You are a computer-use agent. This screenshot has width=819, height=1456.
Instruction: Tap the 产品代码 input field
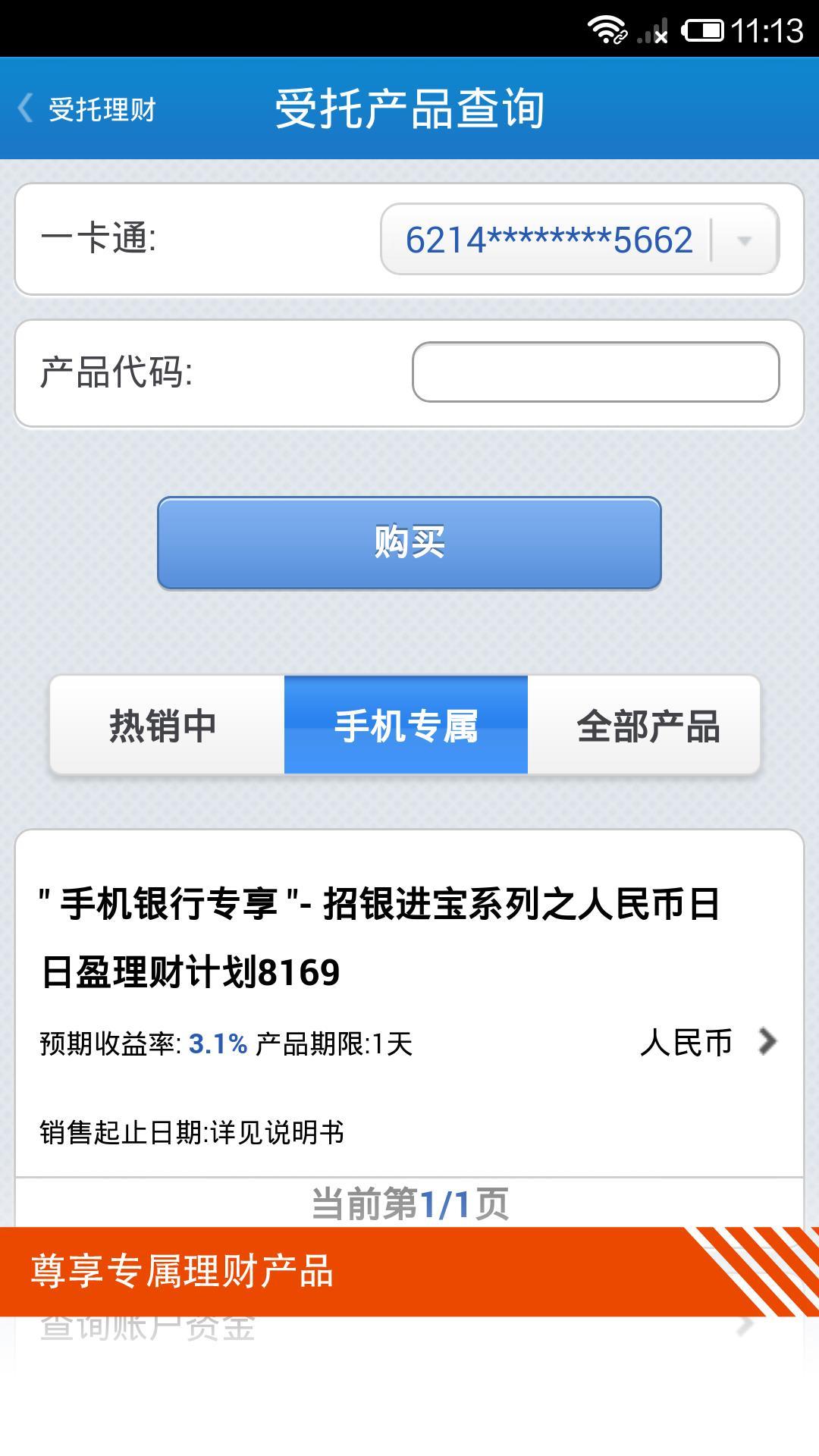[x=595, y=372]
